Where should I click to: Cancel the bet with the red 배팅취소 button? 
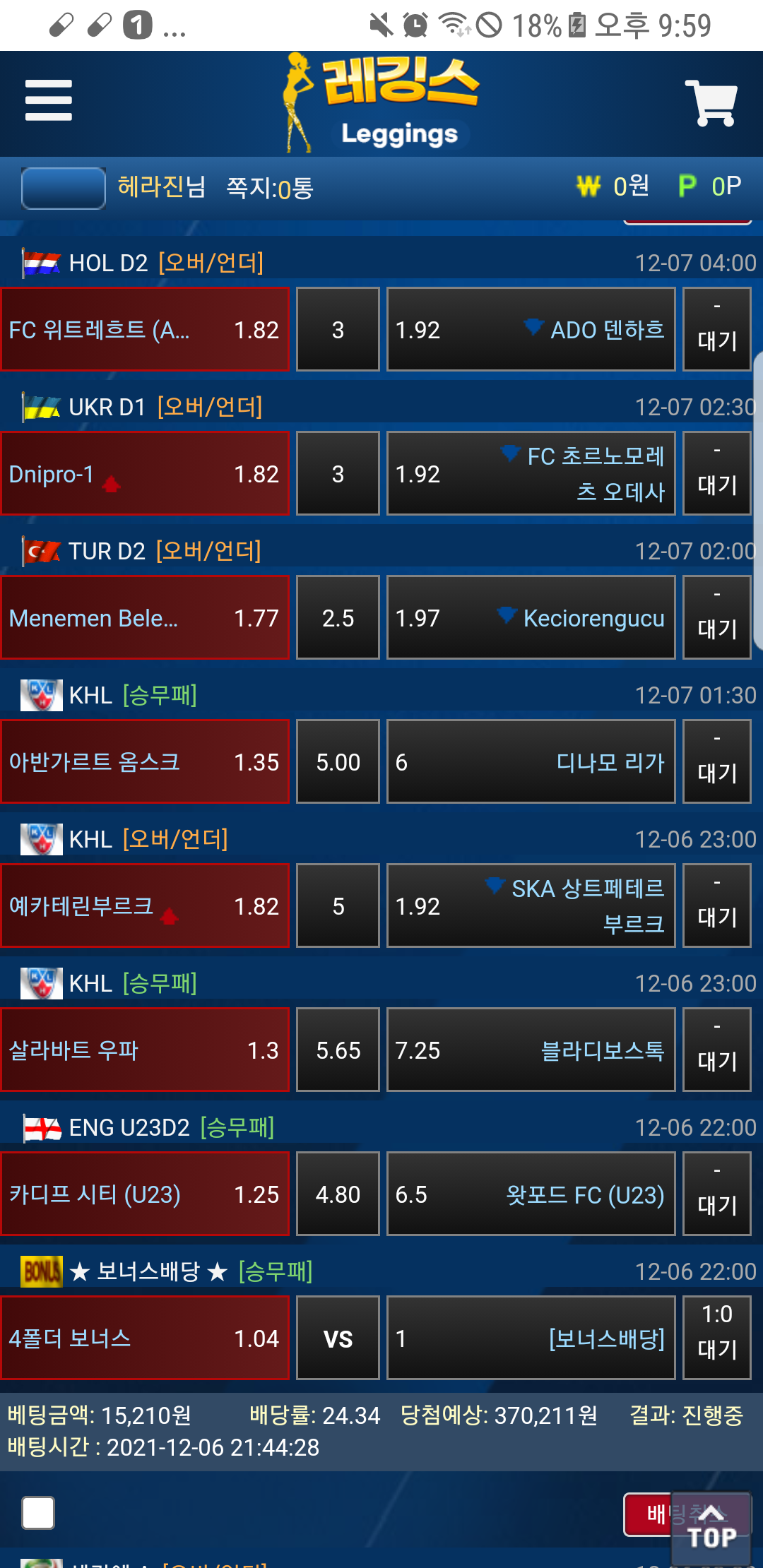coord(647,1514)
